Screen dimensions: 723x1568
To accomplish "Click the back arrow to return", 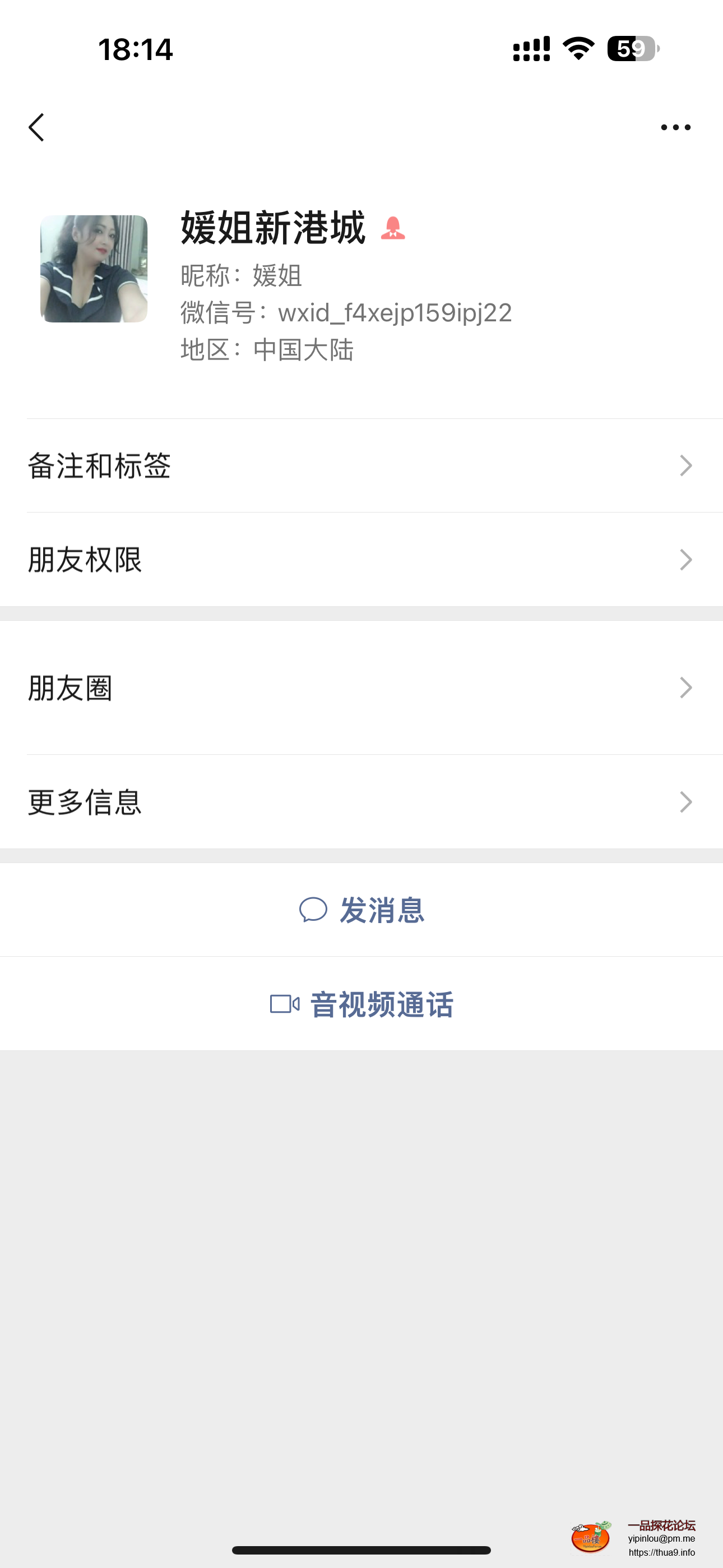I will 36,127.
